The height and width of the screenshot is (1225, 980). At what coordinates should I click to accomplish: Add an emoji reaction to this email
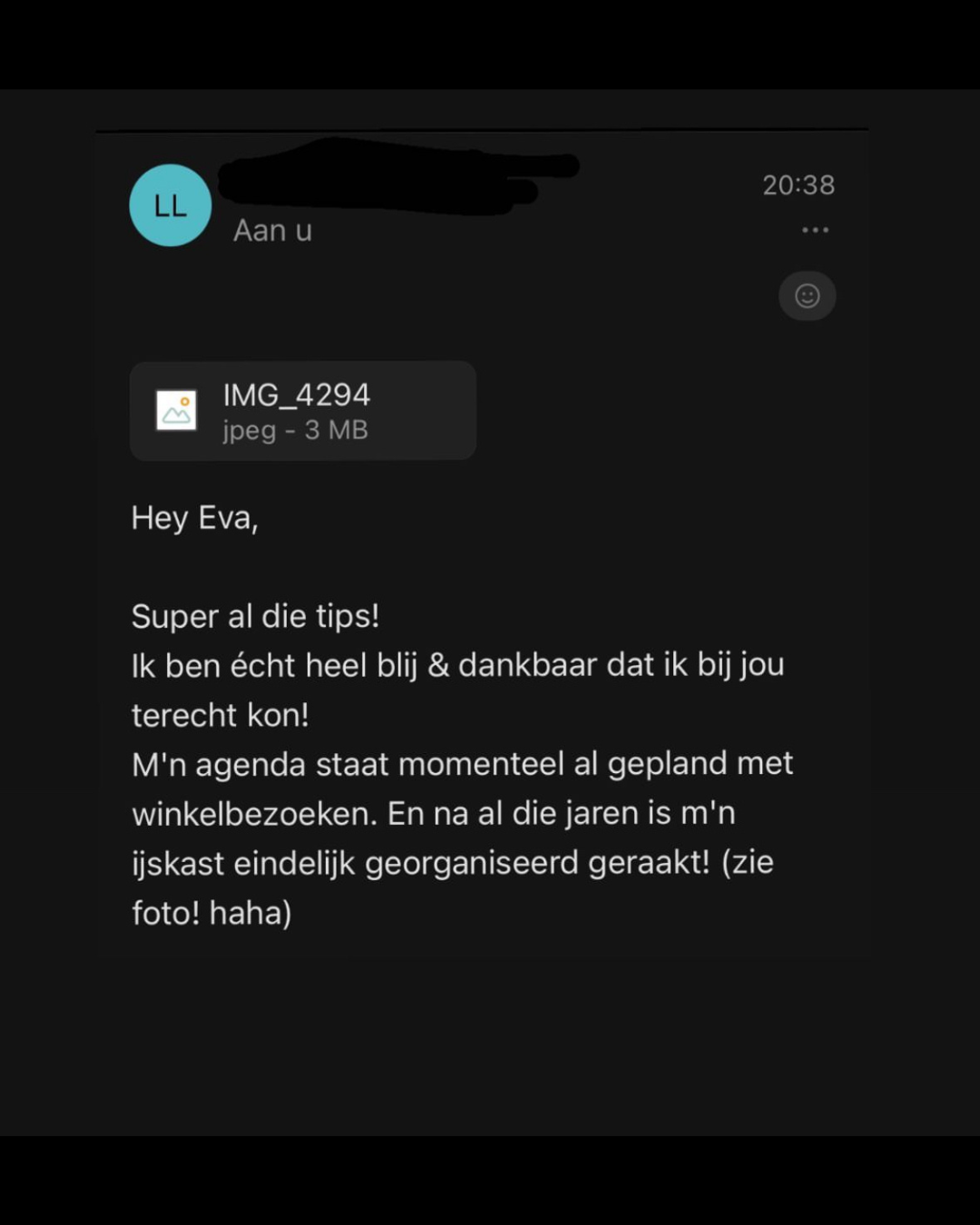pyautogui.click(x=807, y=296)
